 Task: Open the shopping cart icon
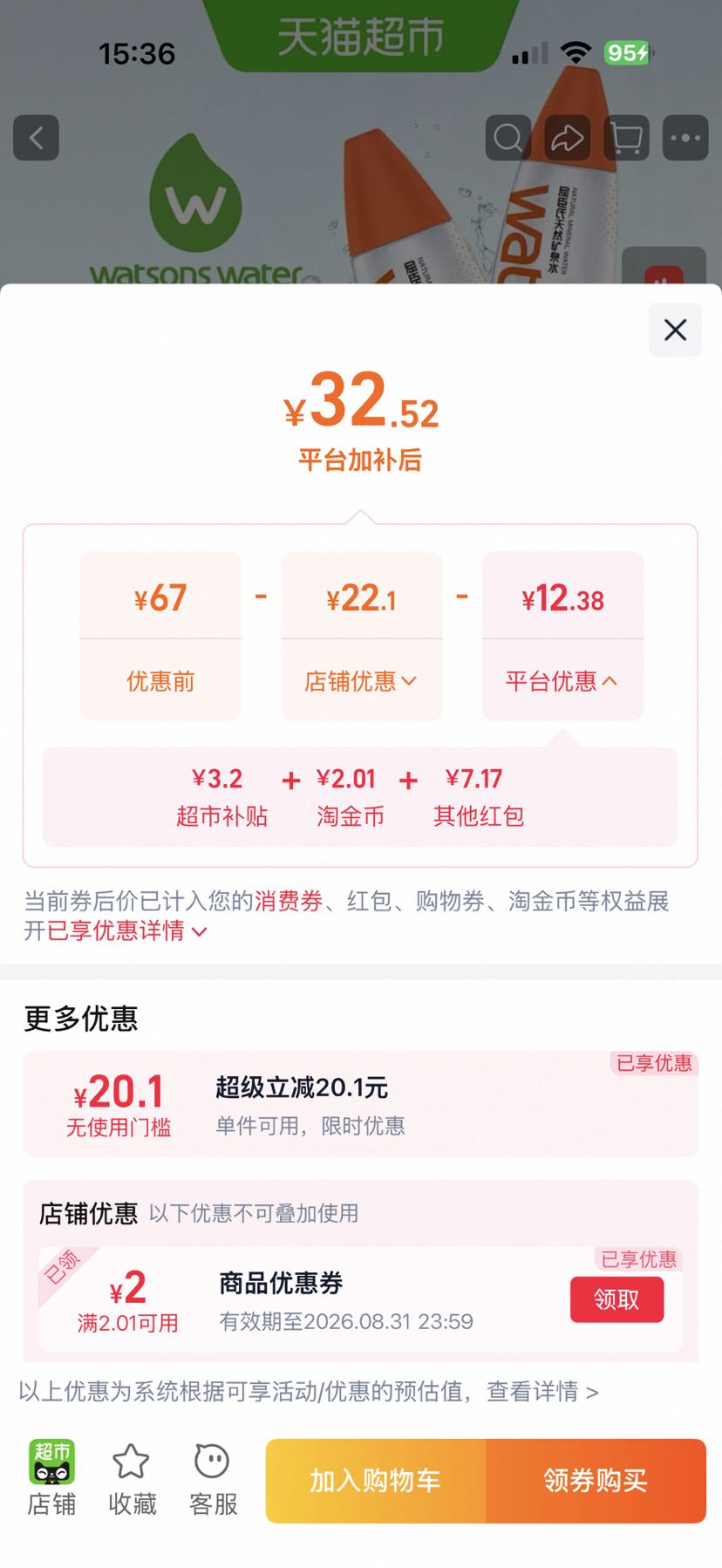(626, 138)
